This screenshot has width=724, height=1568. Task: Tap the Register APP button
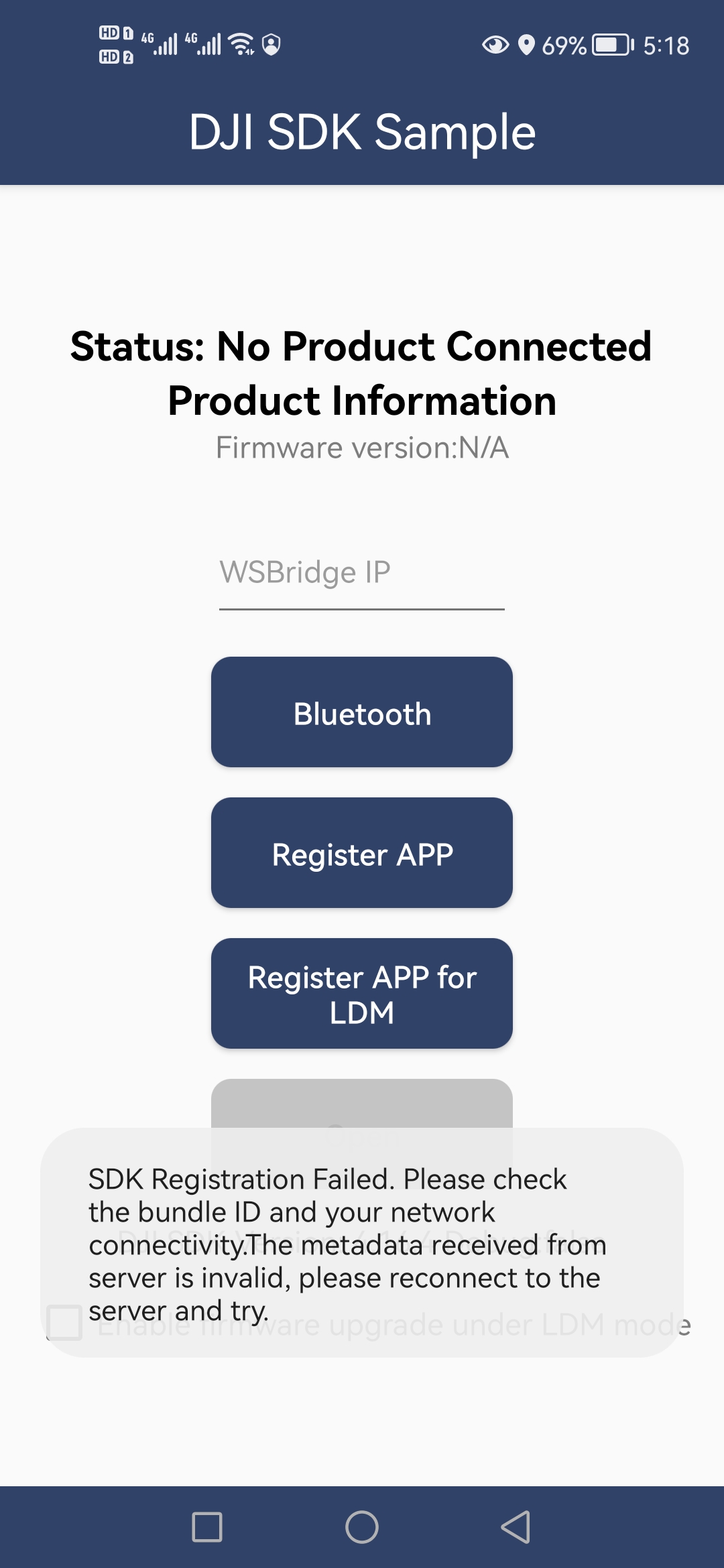361,853
